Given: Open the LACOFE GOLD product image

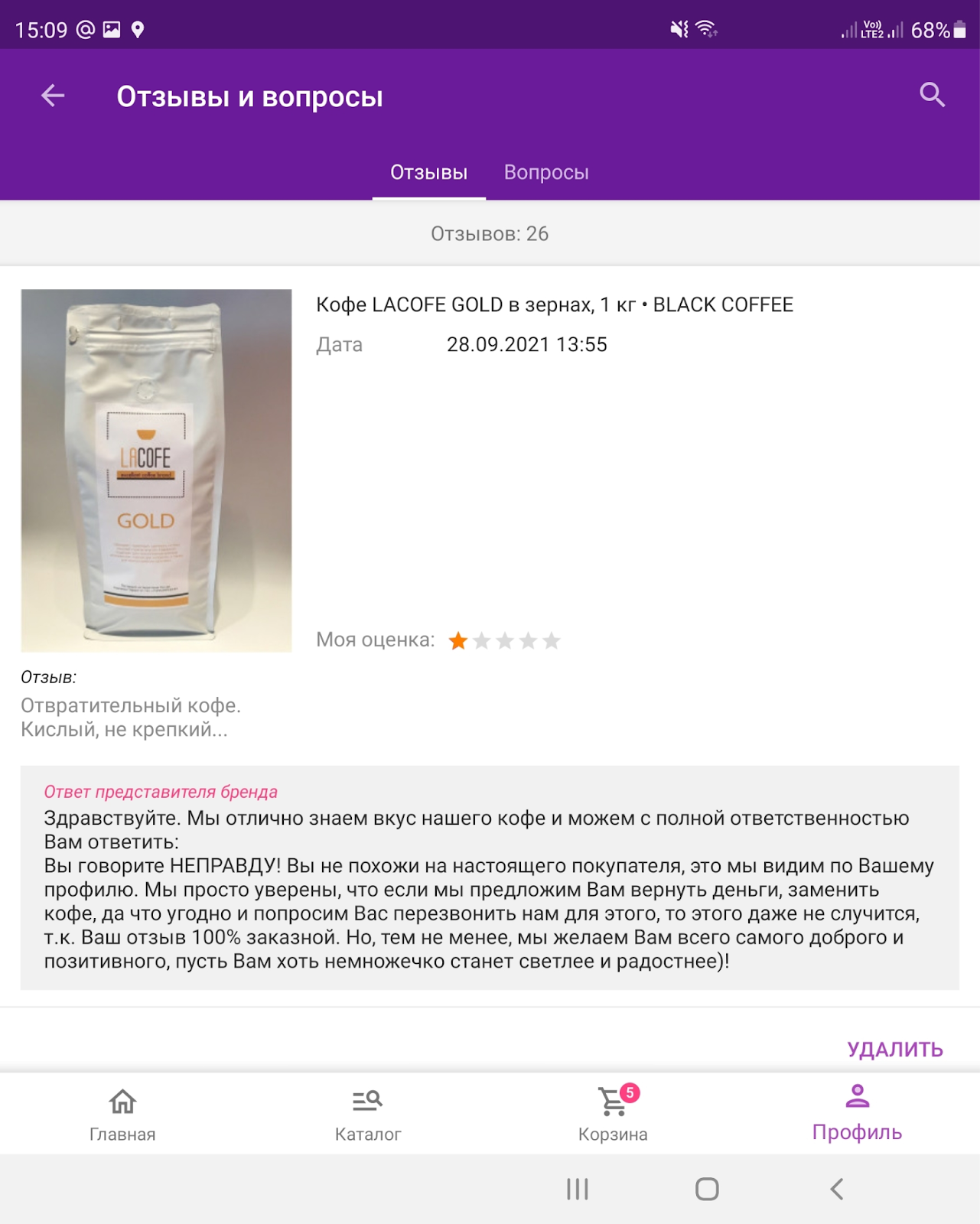Looking at the screenshot, I should 156,470.
